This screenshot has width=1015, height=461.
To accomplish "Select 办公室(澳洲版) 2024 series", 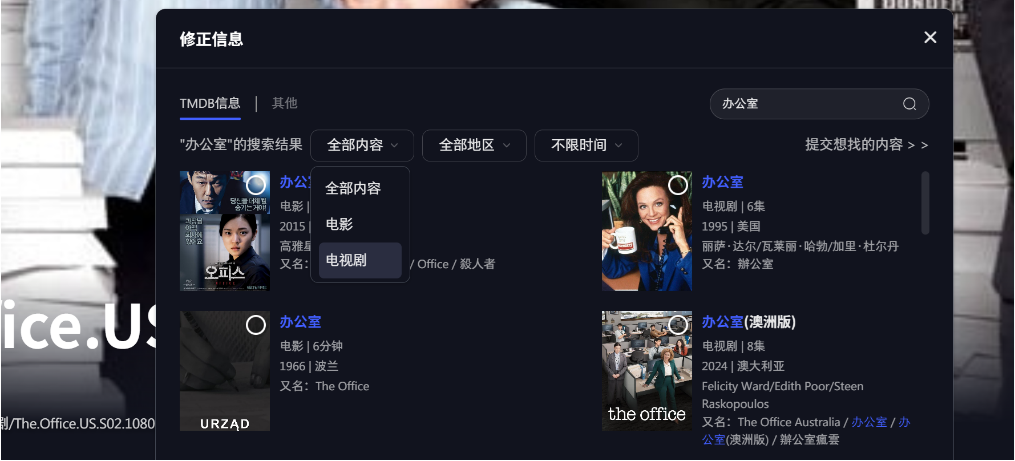I will coord(678,325).
